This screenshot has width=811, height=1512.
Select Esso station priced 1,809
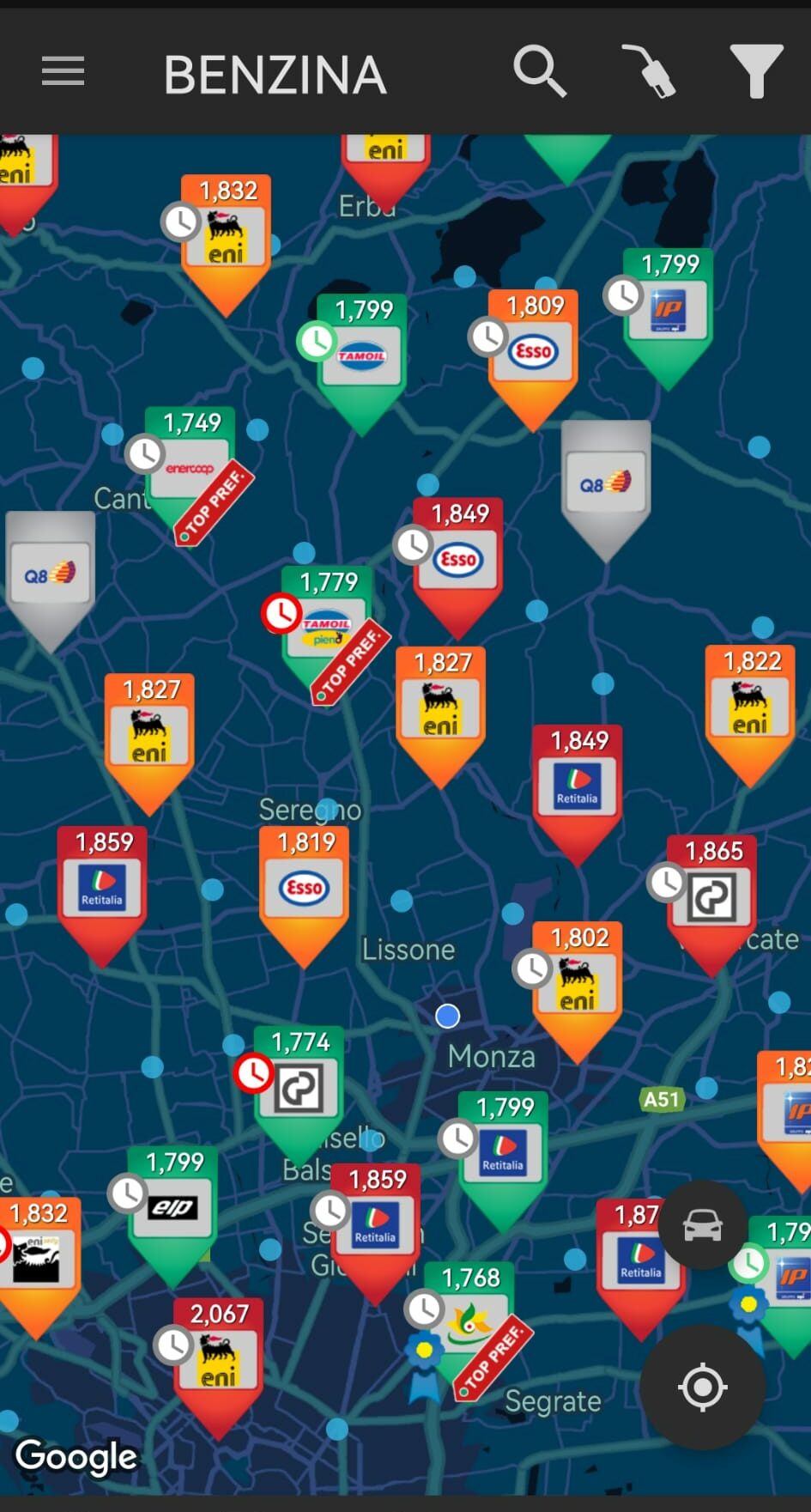point(533,349)
